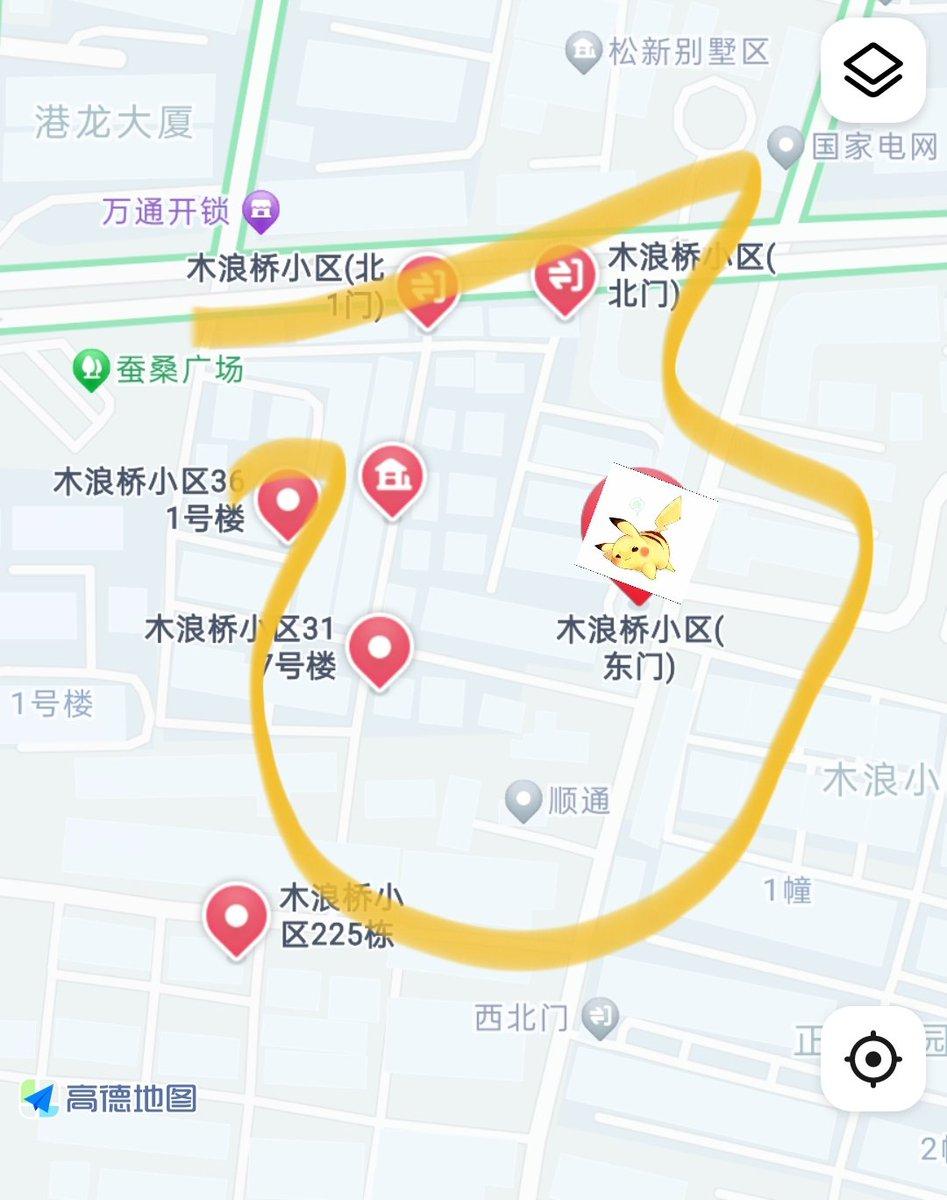947x1200 pixels.
Task: Open the map layers selector
Action: coord(873,69)
